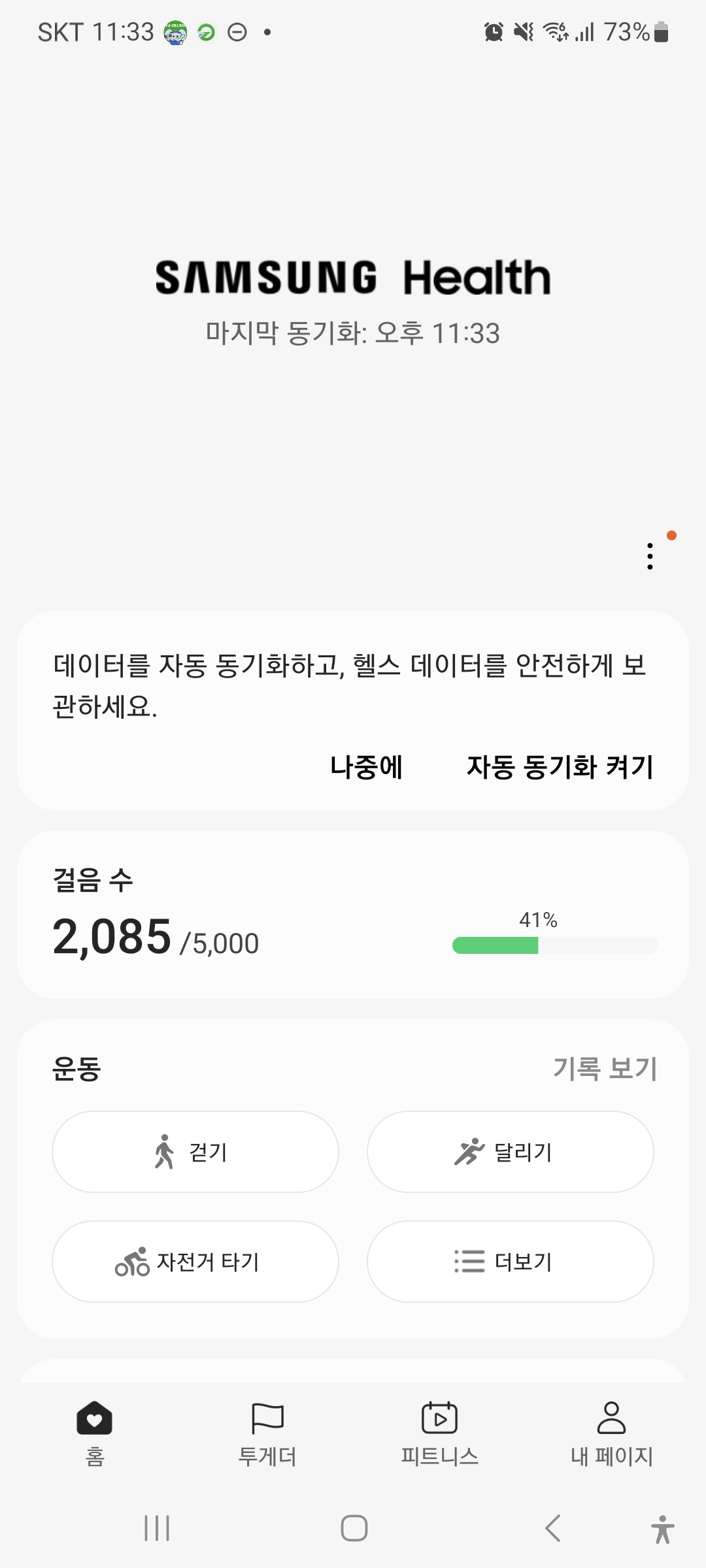The width and height of the screenshot is (706, 1568).
Task: View exercise history via 기록 보기
Action: (x=605, y=1069)
